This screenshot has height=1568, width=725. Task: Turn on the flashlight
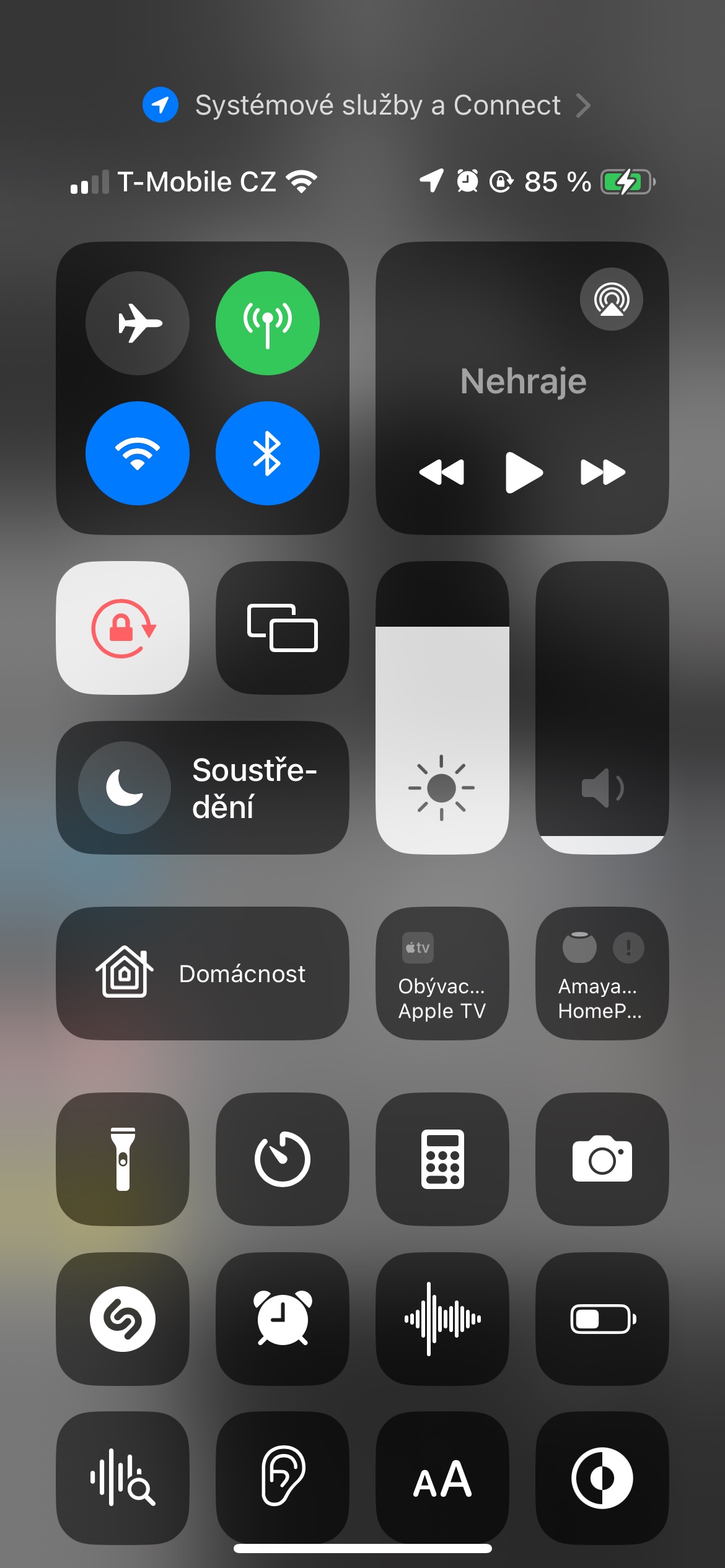coord(123,1159)
